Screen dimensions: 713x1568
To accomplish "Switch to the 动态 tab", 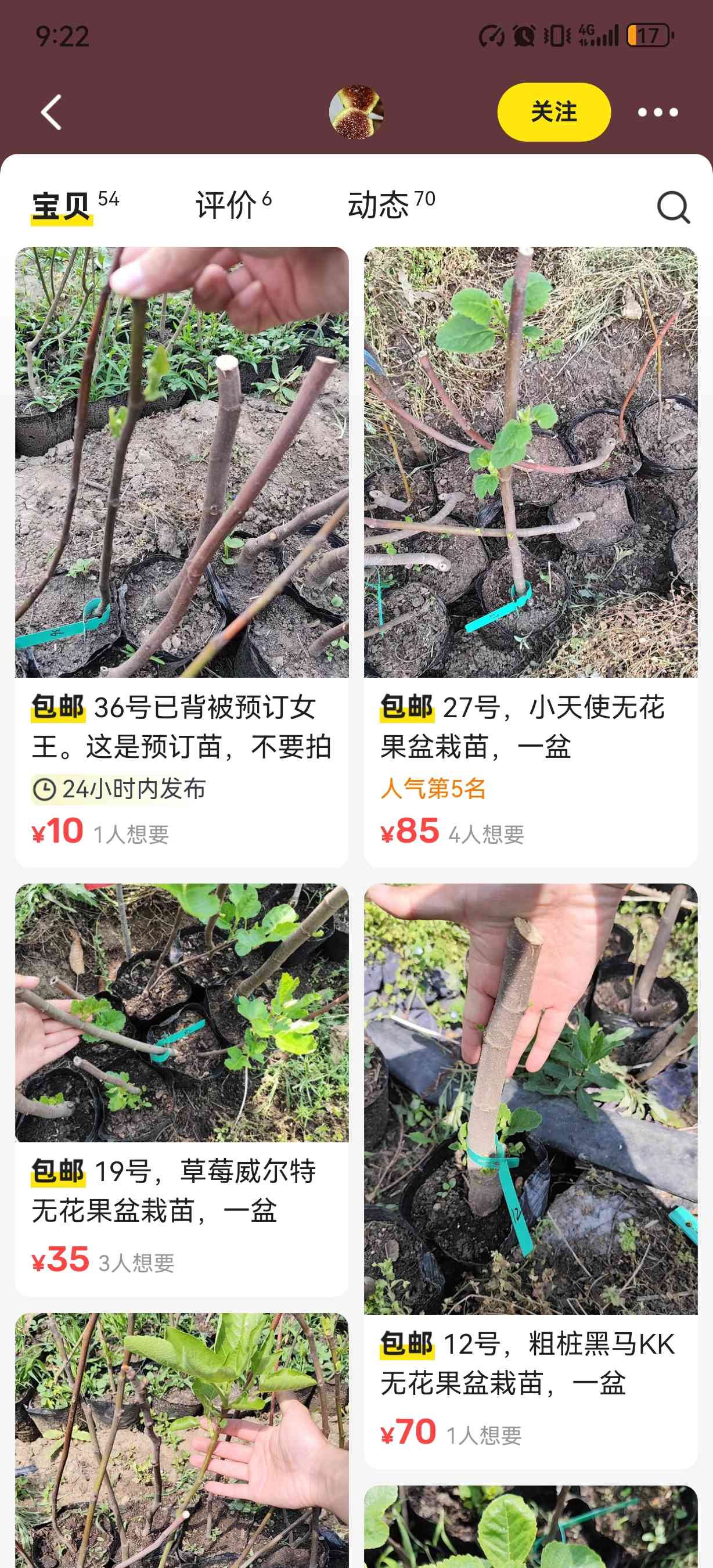I will (391, 204).
